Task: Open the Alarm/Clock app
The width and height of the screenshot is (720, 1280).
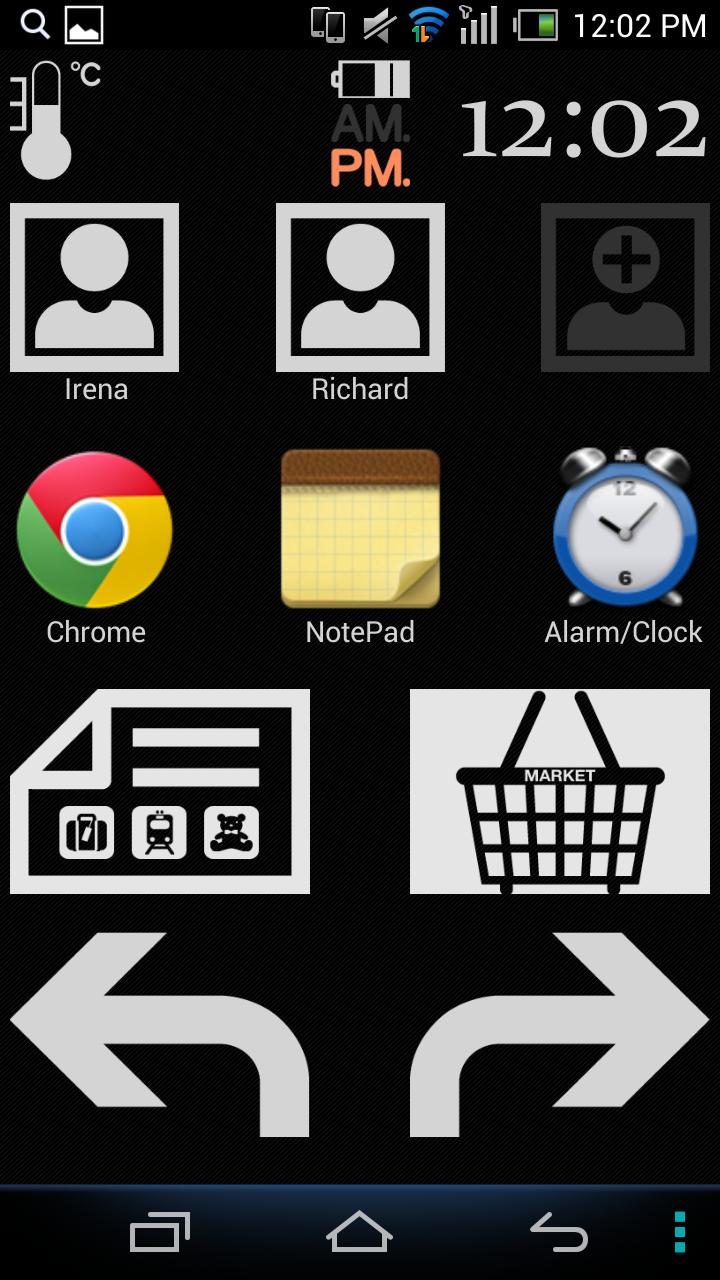Action: point(622,532)
